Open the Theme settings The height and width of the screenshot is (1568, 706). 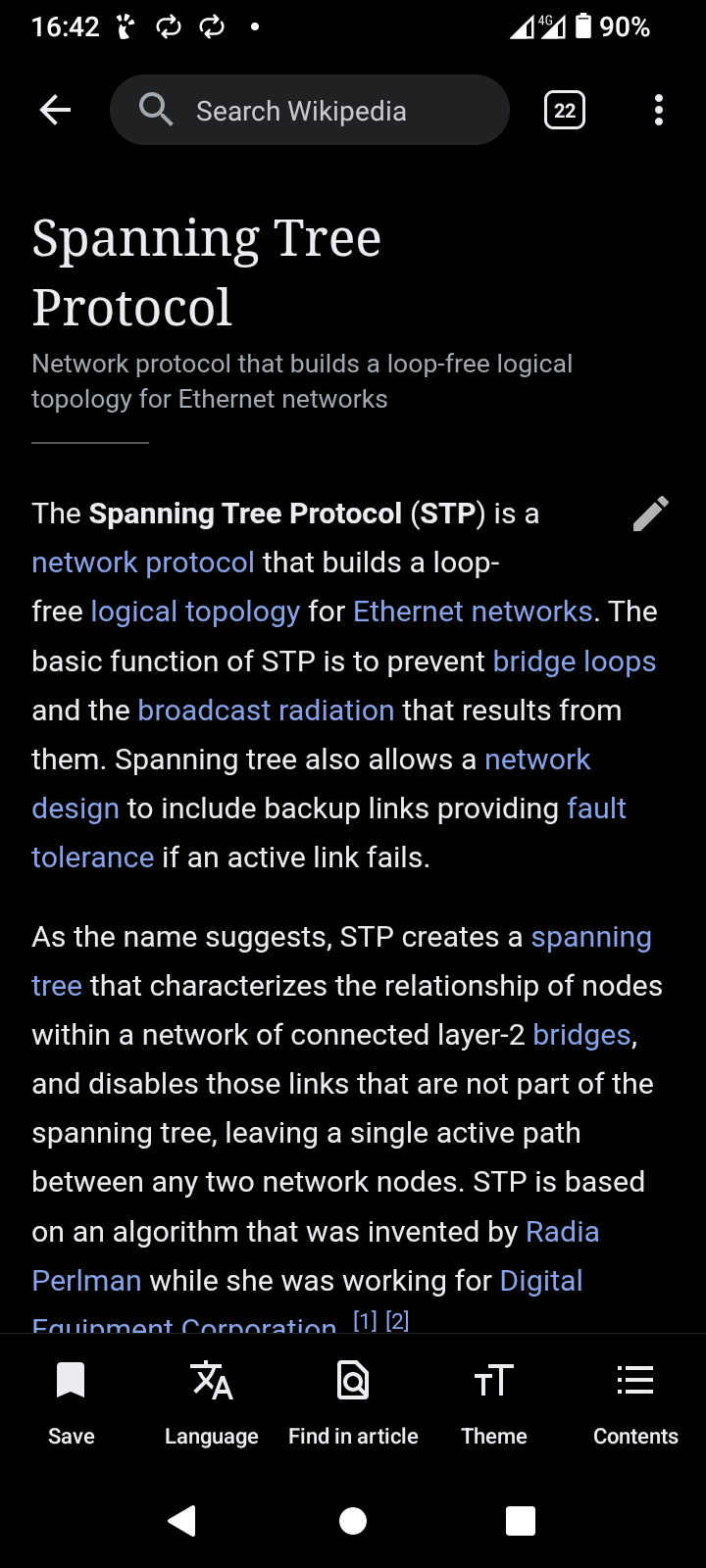494,1401
